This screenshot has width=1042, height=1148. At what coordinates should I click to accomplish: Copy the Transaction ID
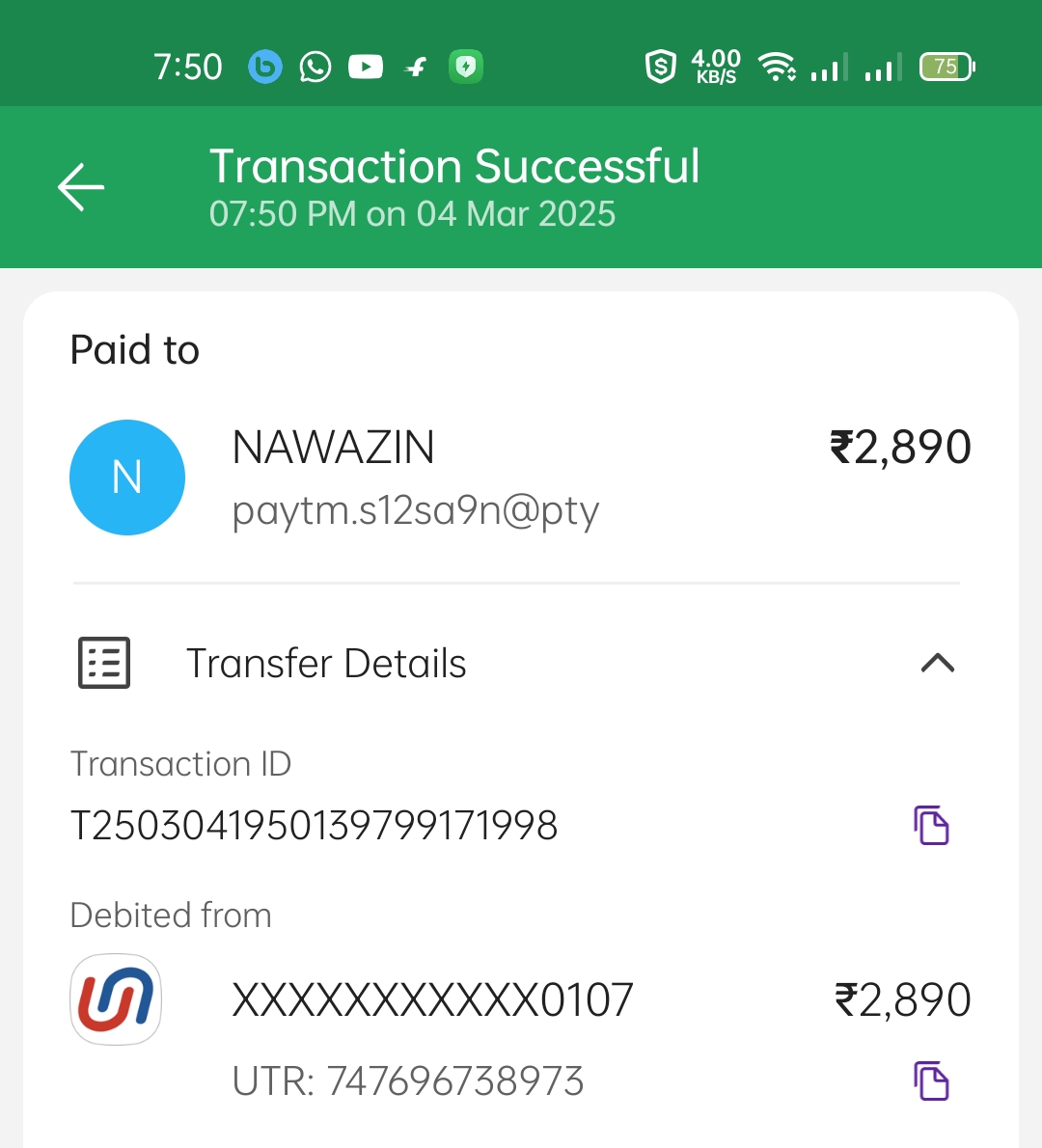(931, 825)
